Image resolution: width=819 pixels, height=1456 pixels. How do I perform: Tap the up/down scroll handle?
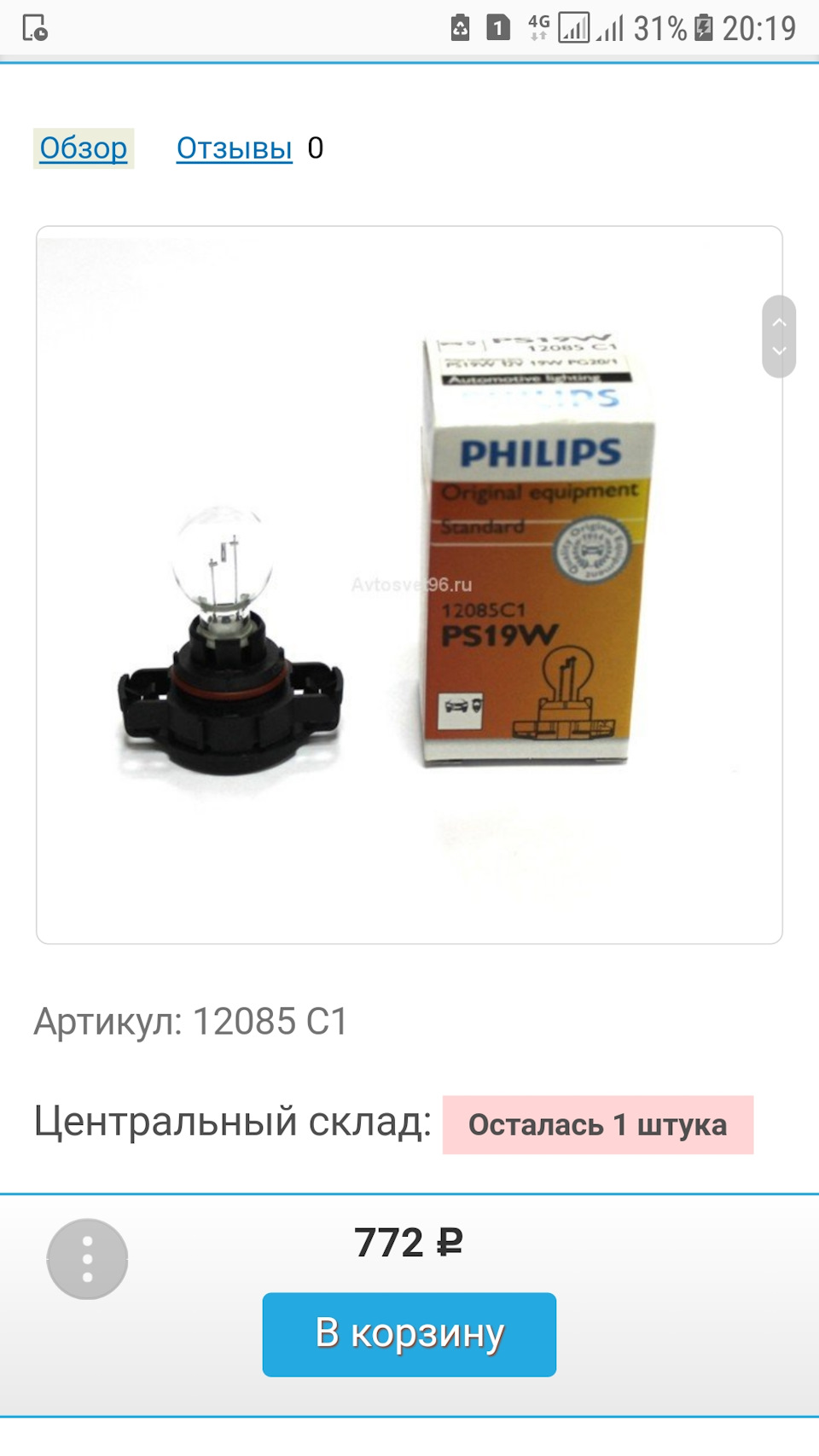pyautogui.click(x=778, y=337)
